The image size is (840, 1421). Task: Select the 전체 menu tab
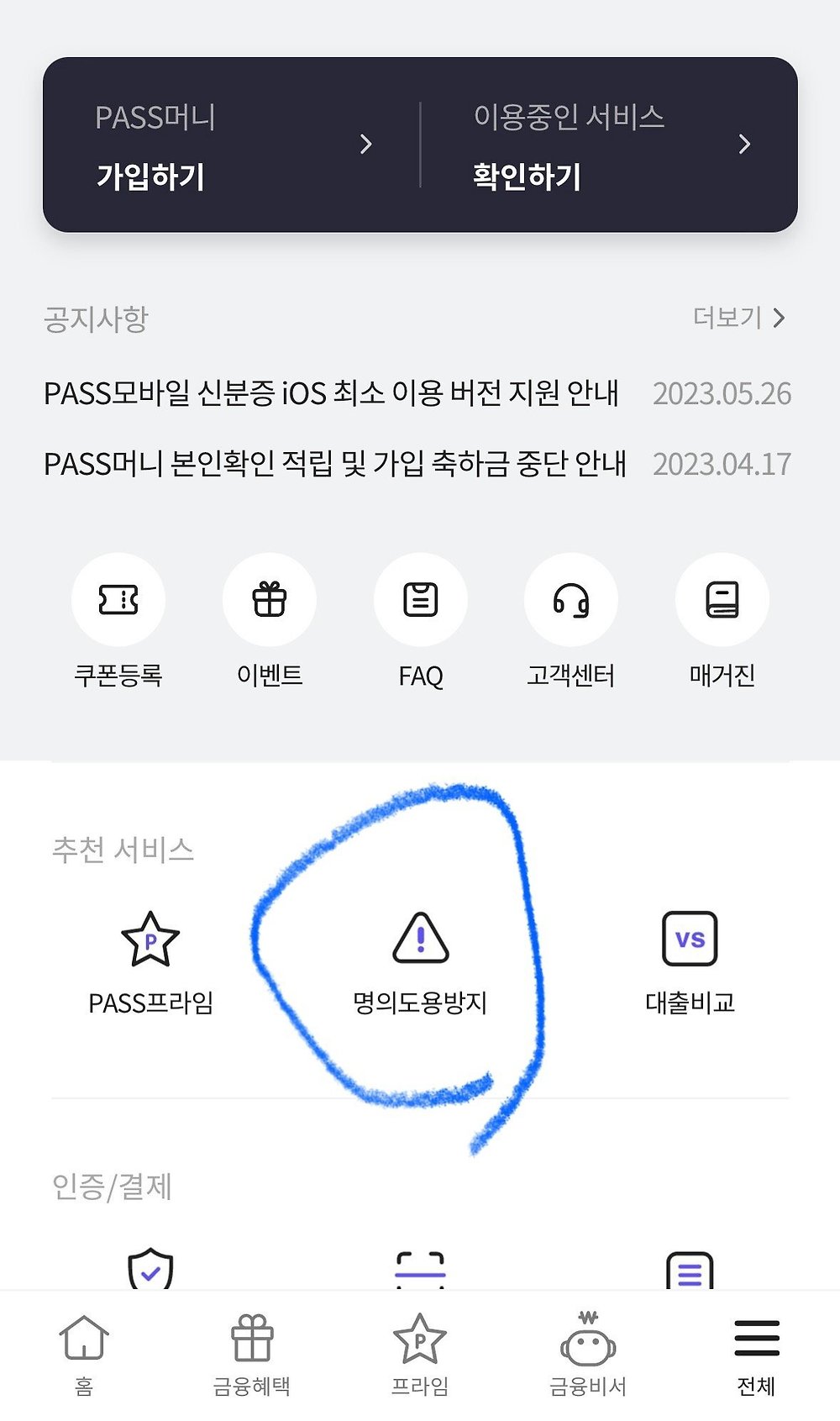[756, 1354]
